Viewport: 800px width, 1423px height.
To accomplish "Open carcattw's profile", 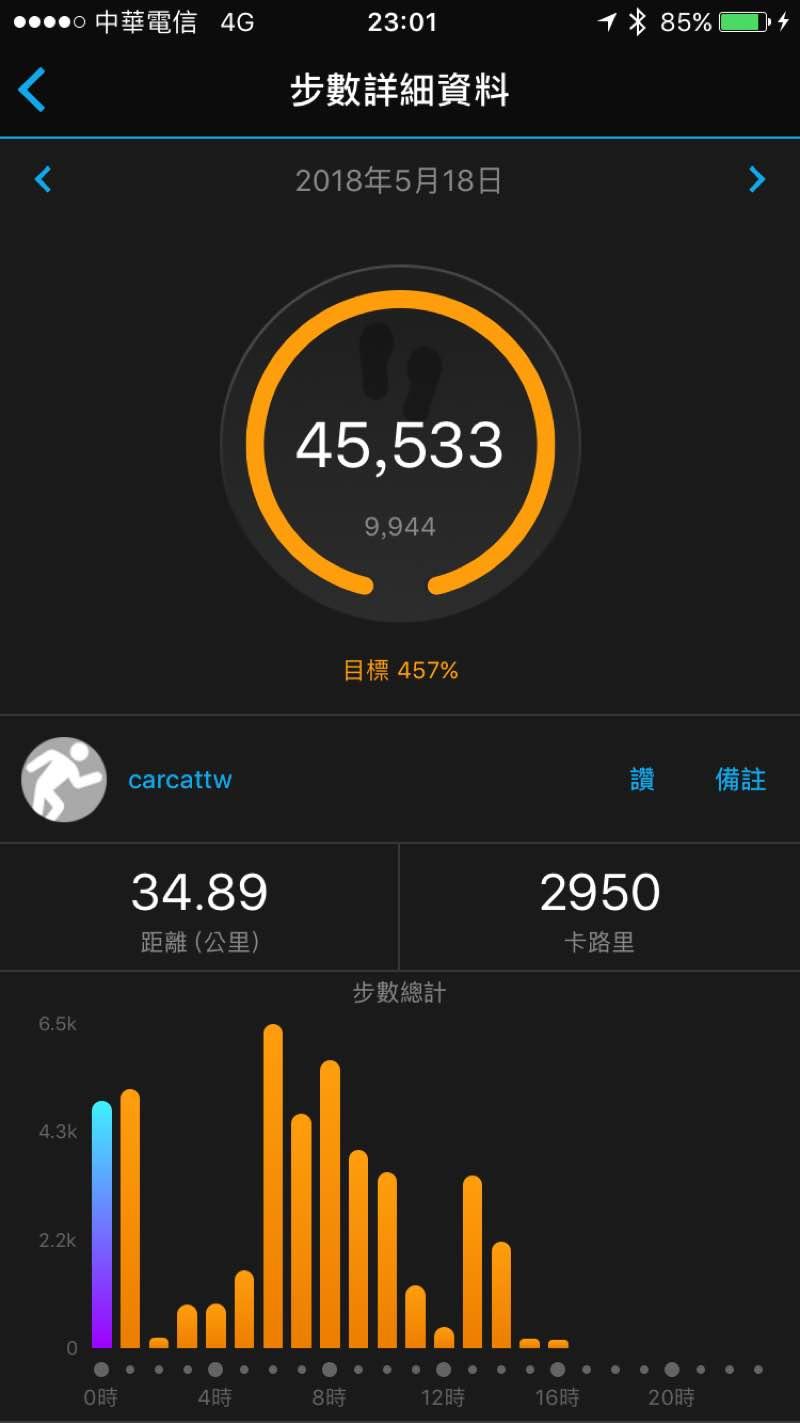I will click(180, 780).
